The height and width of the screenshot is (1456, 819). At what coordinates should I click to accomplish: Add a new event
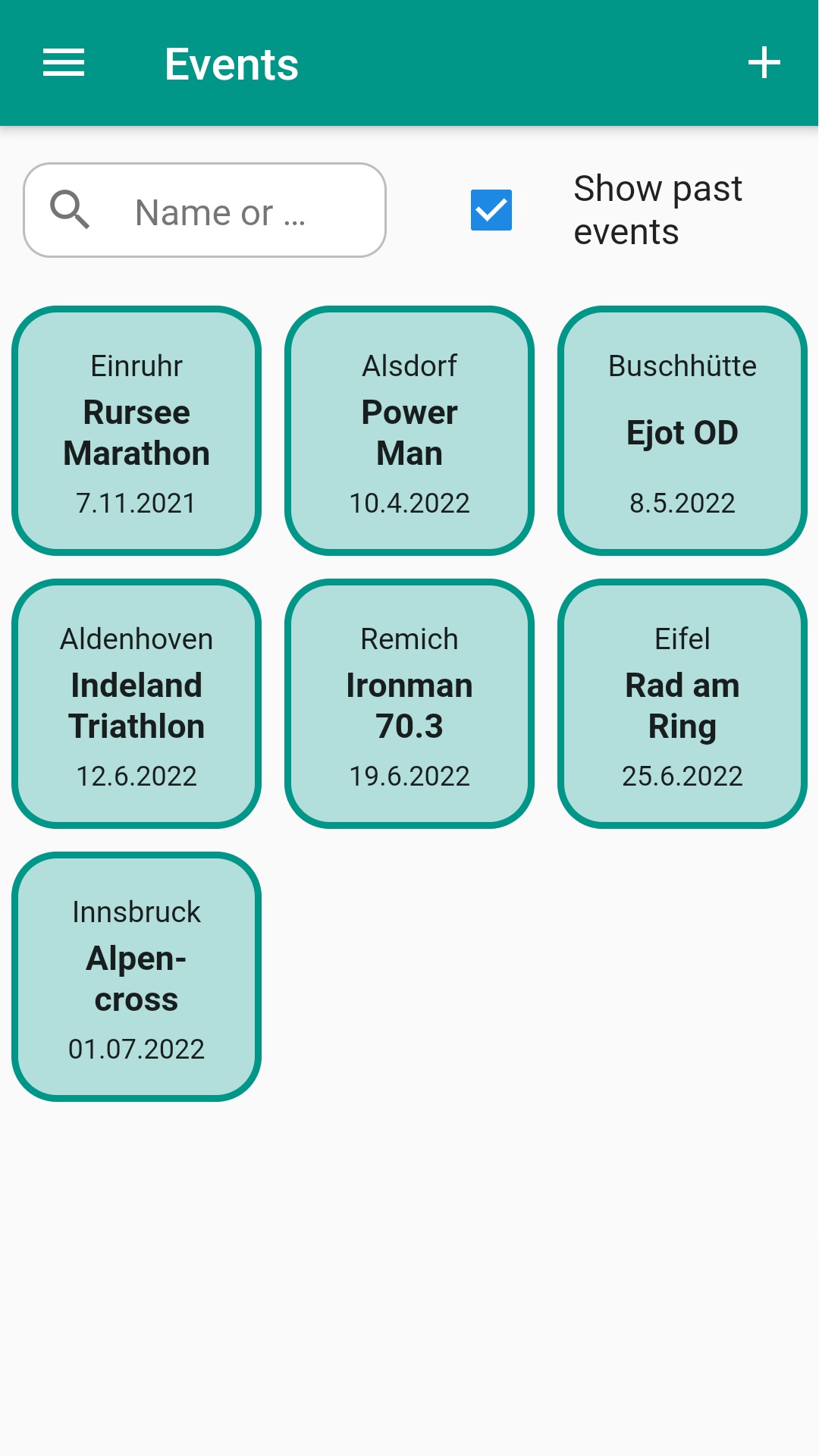click(764, 63)
